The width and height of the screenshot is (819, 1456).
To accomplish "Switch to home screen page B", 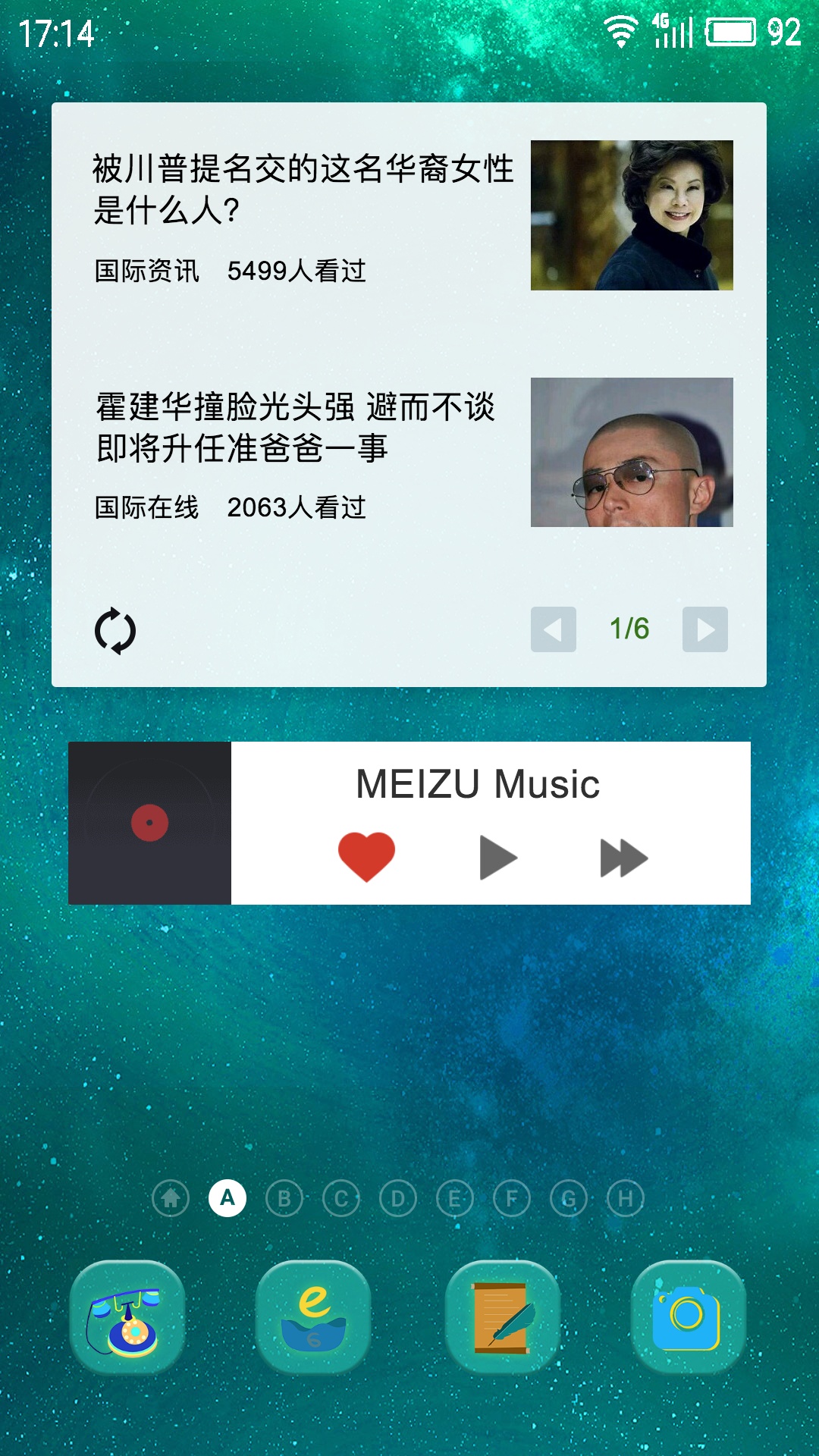I will pyautogui.click(x=284, y=1198).
